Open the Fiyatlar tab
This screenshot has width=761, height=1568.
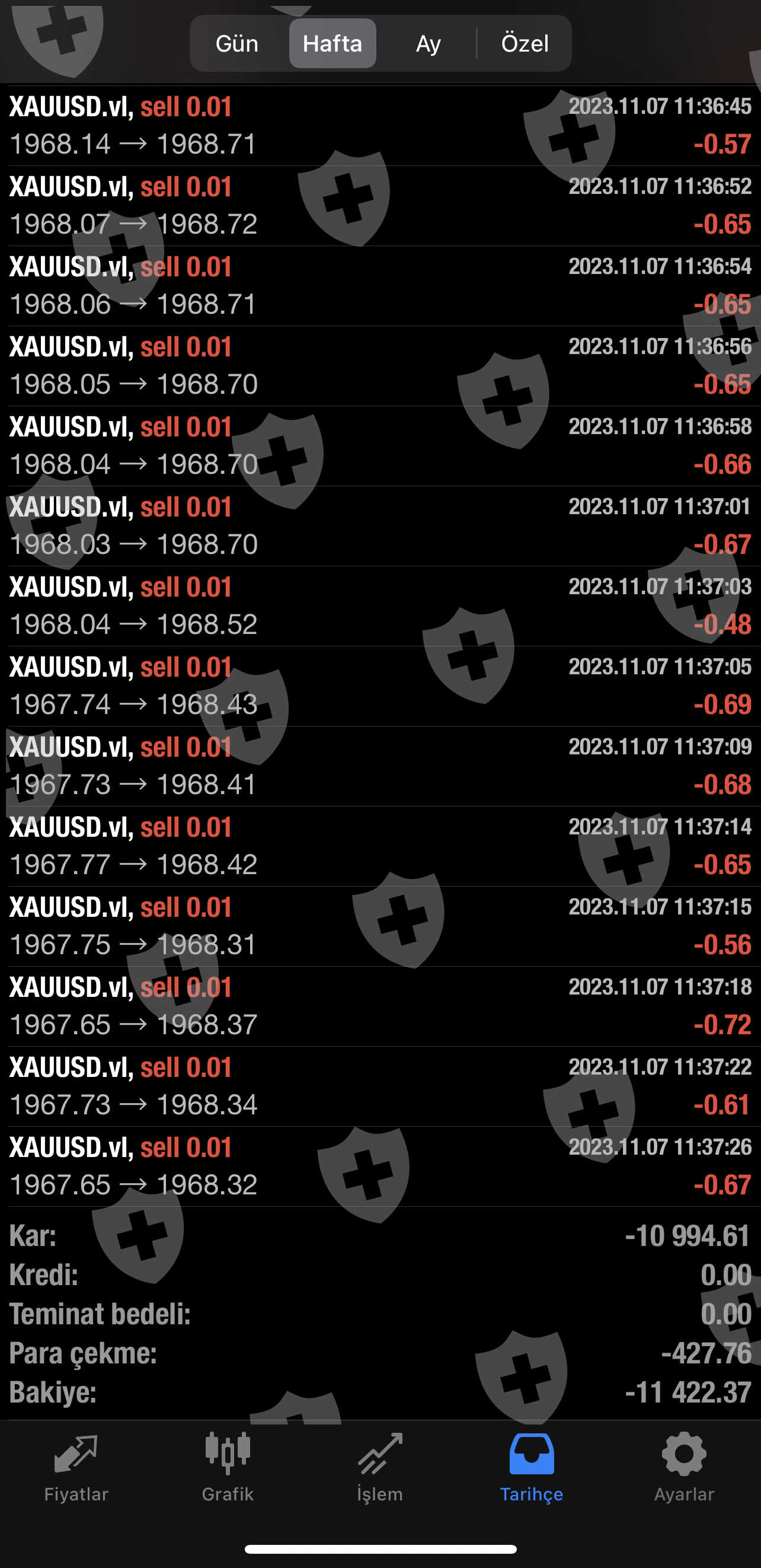pos(76,1467)
